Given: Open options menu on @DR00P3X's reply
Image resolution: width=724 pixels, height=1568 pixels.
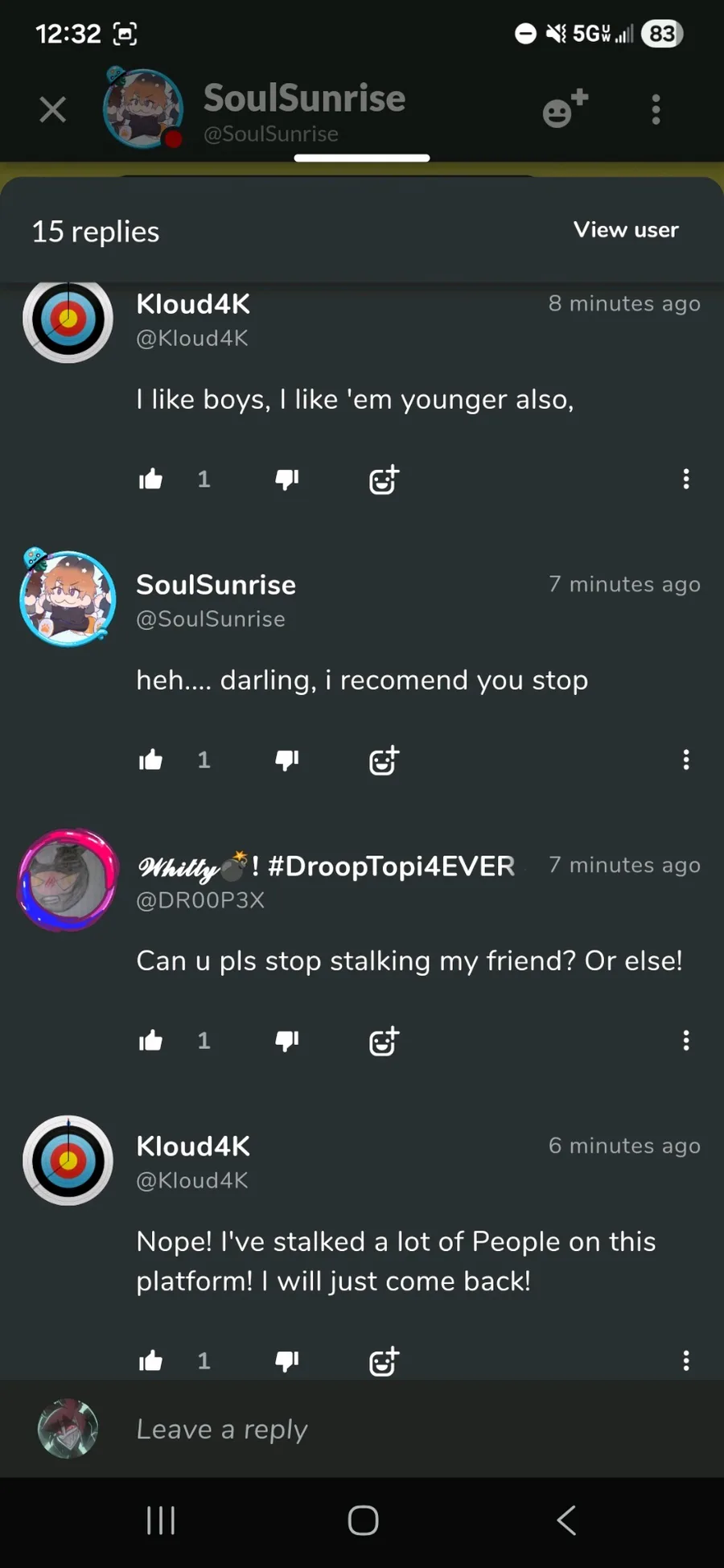Looking at the screenshot, I should coord(685,1041).
